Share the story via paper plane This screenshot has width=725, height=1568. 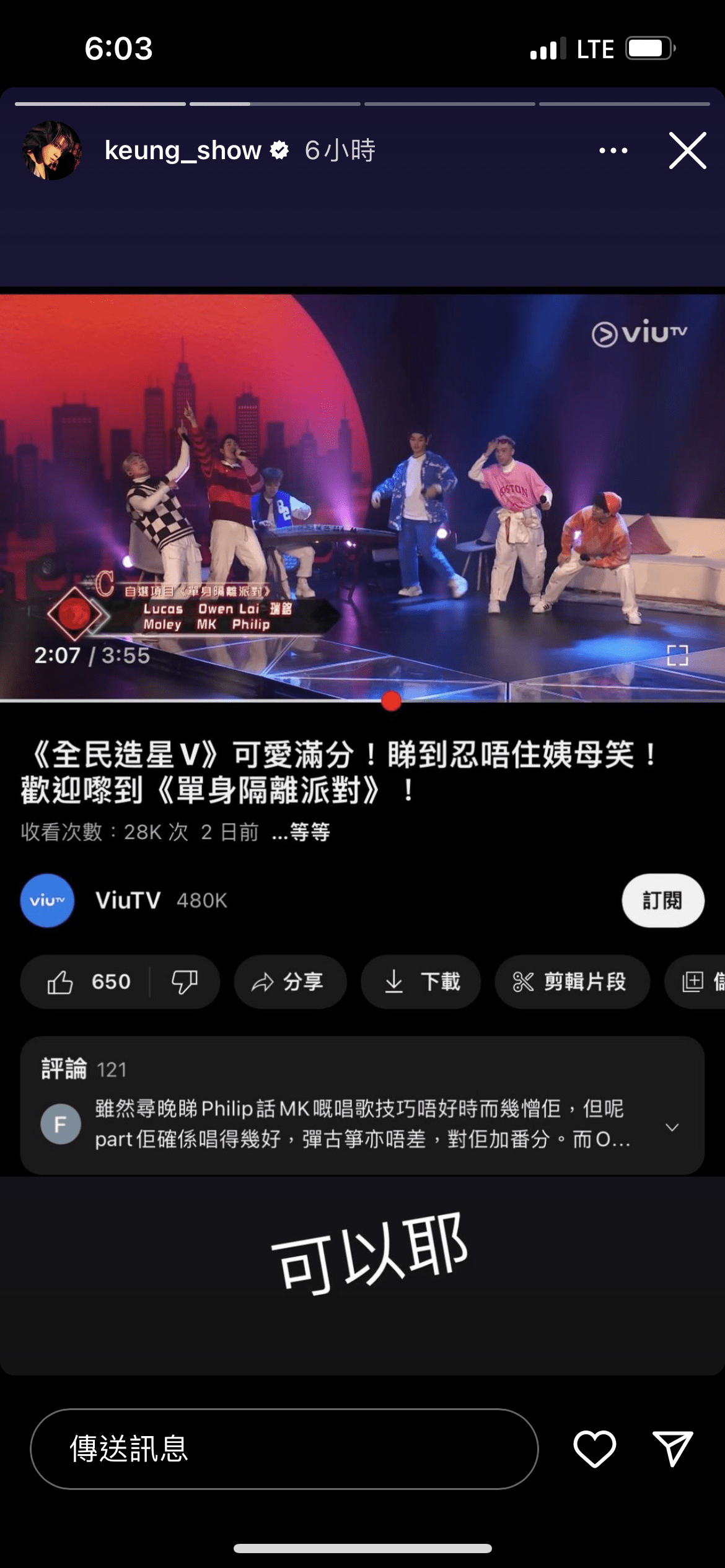672,1448
